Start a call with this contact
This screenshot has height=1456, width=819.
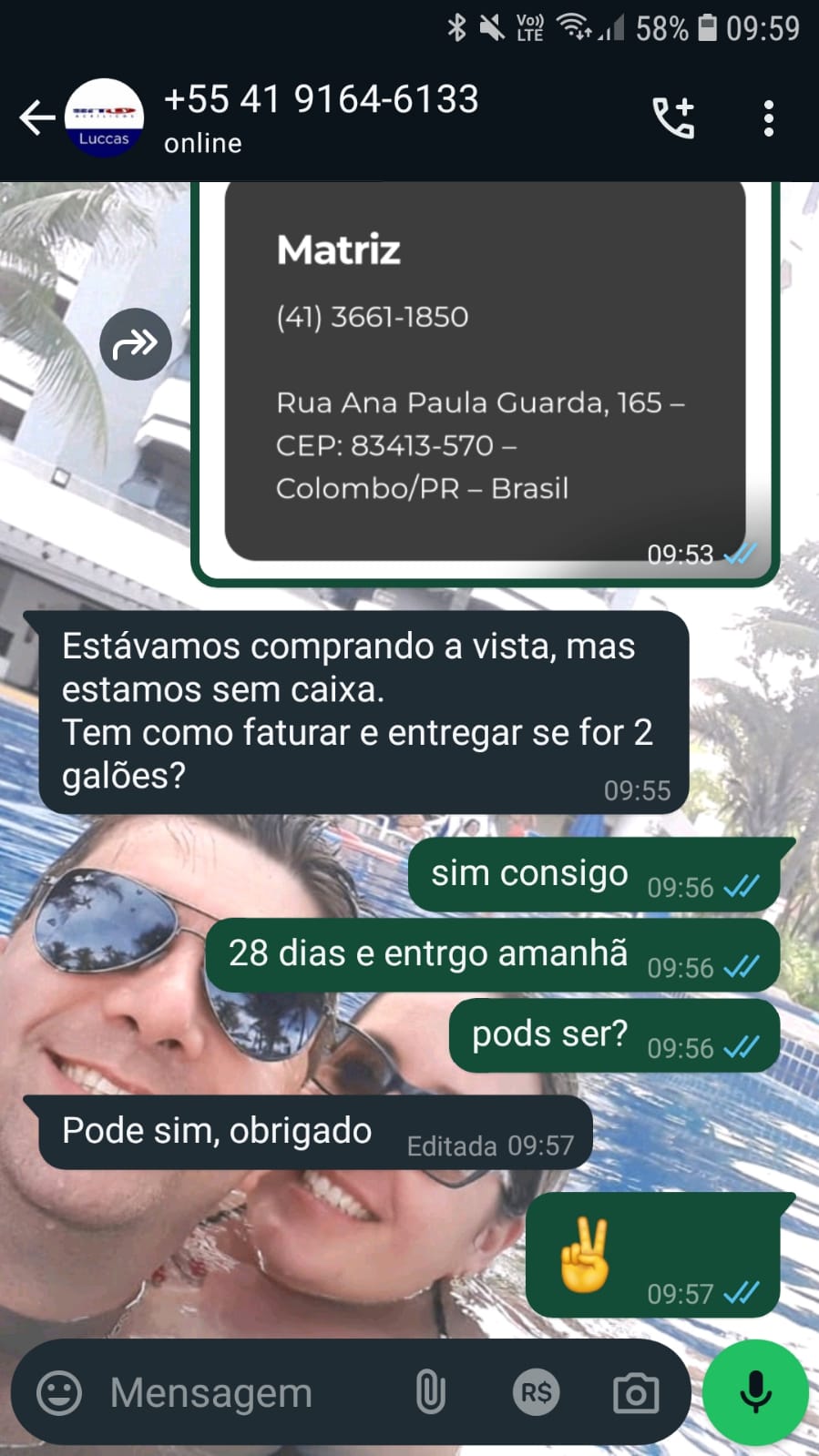pos(673,118)
